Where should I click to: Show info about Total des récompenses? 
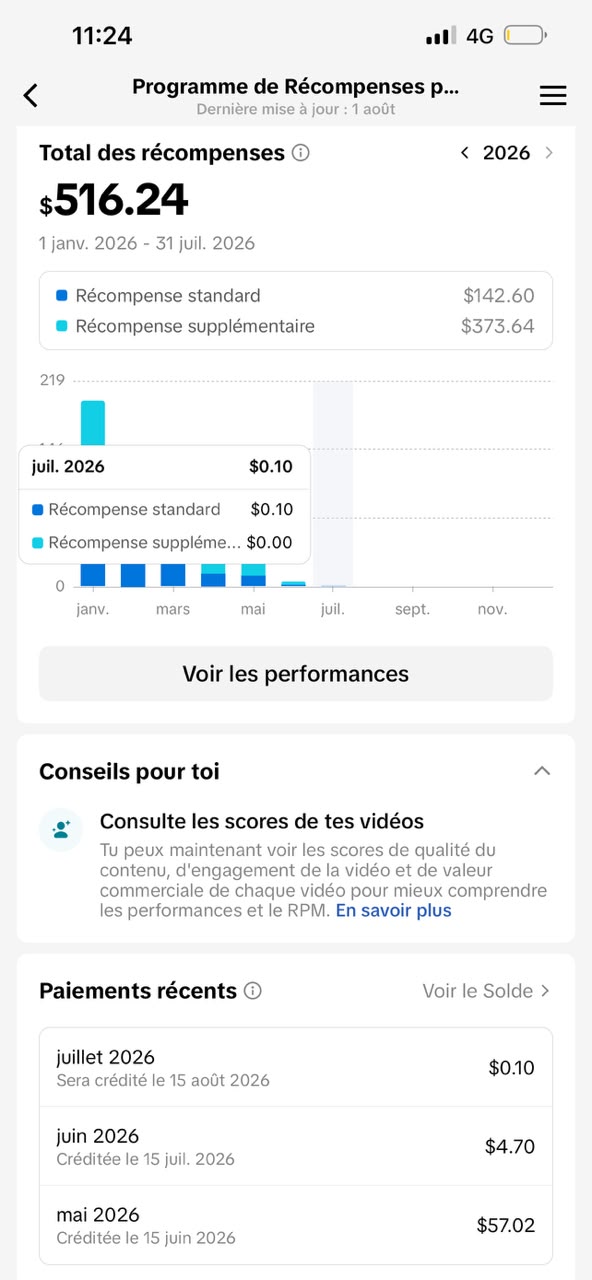coord(300,153)
